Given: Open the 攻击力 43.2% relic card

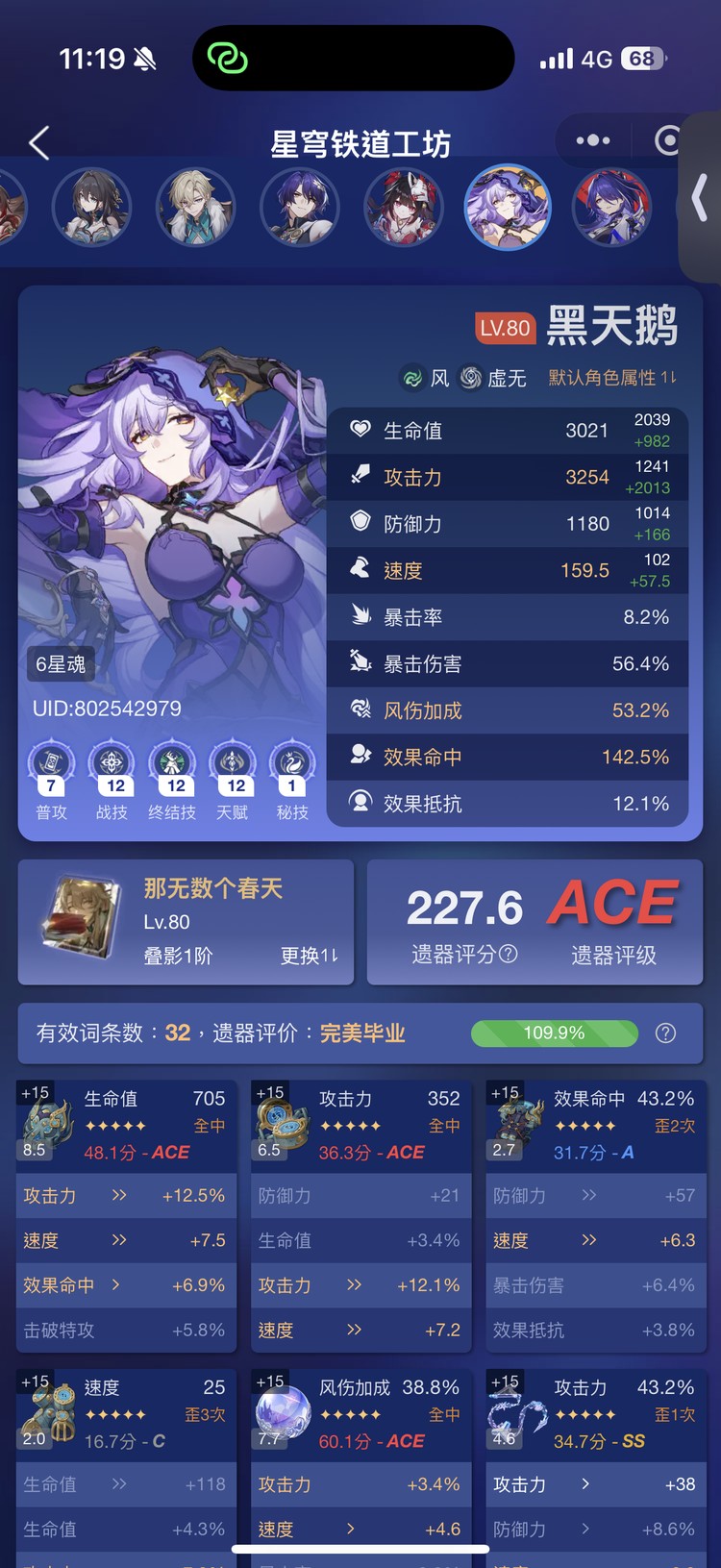Looking at the screenshot, I should pos(595,1413).
